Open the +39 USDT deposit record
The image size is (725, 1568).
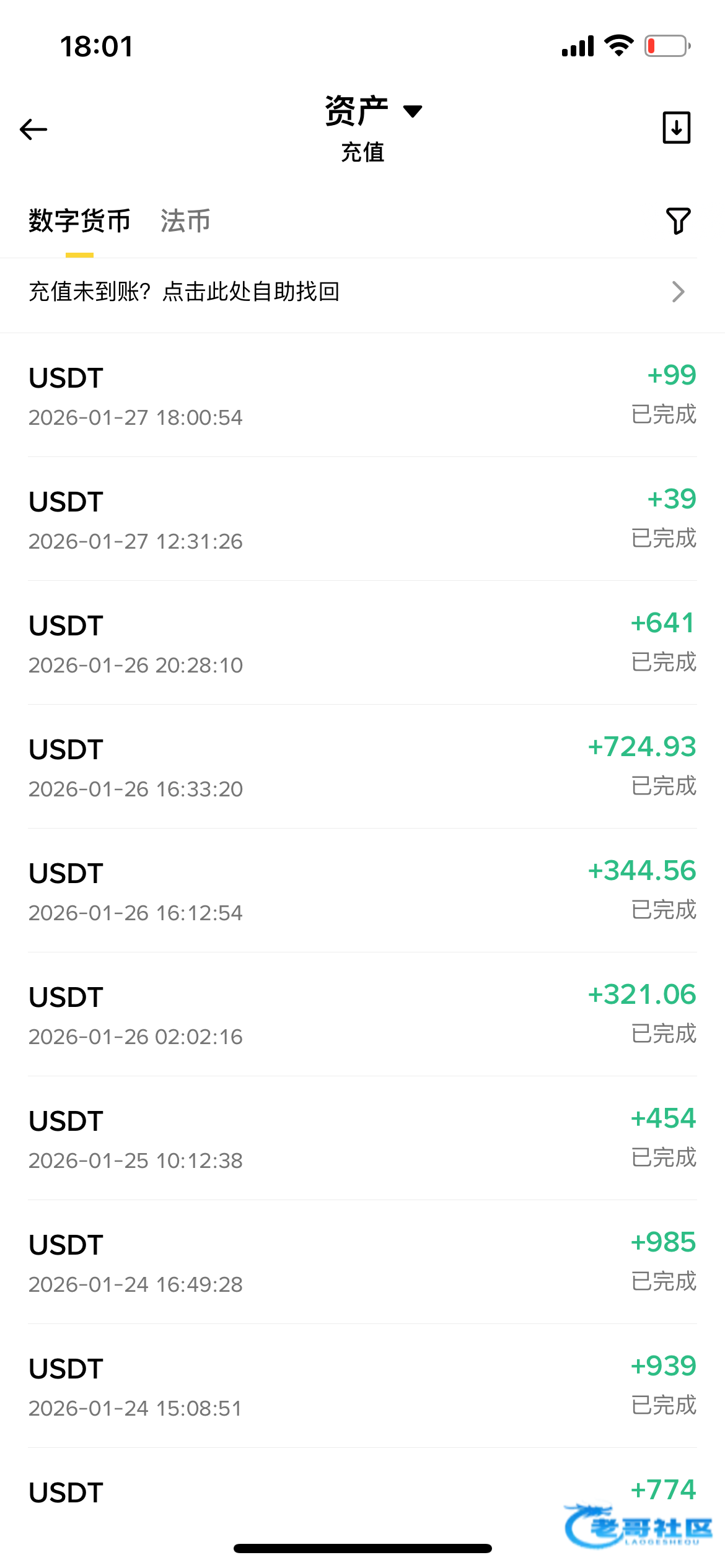tap(362, 519)
